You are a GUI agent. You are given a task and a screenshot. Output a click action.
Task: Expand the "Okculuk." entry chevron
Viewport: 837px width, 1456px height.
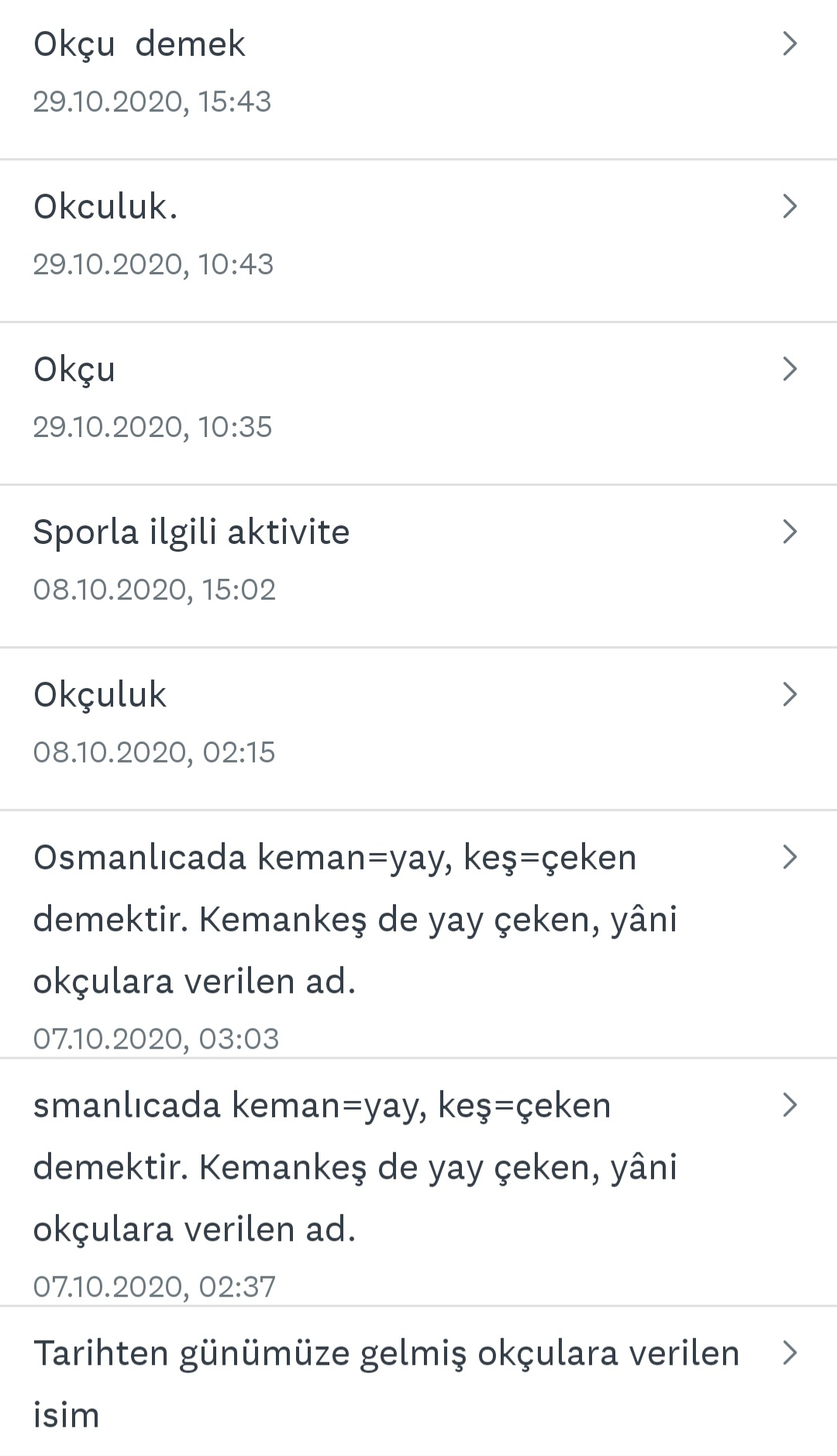tap(790, 206)
